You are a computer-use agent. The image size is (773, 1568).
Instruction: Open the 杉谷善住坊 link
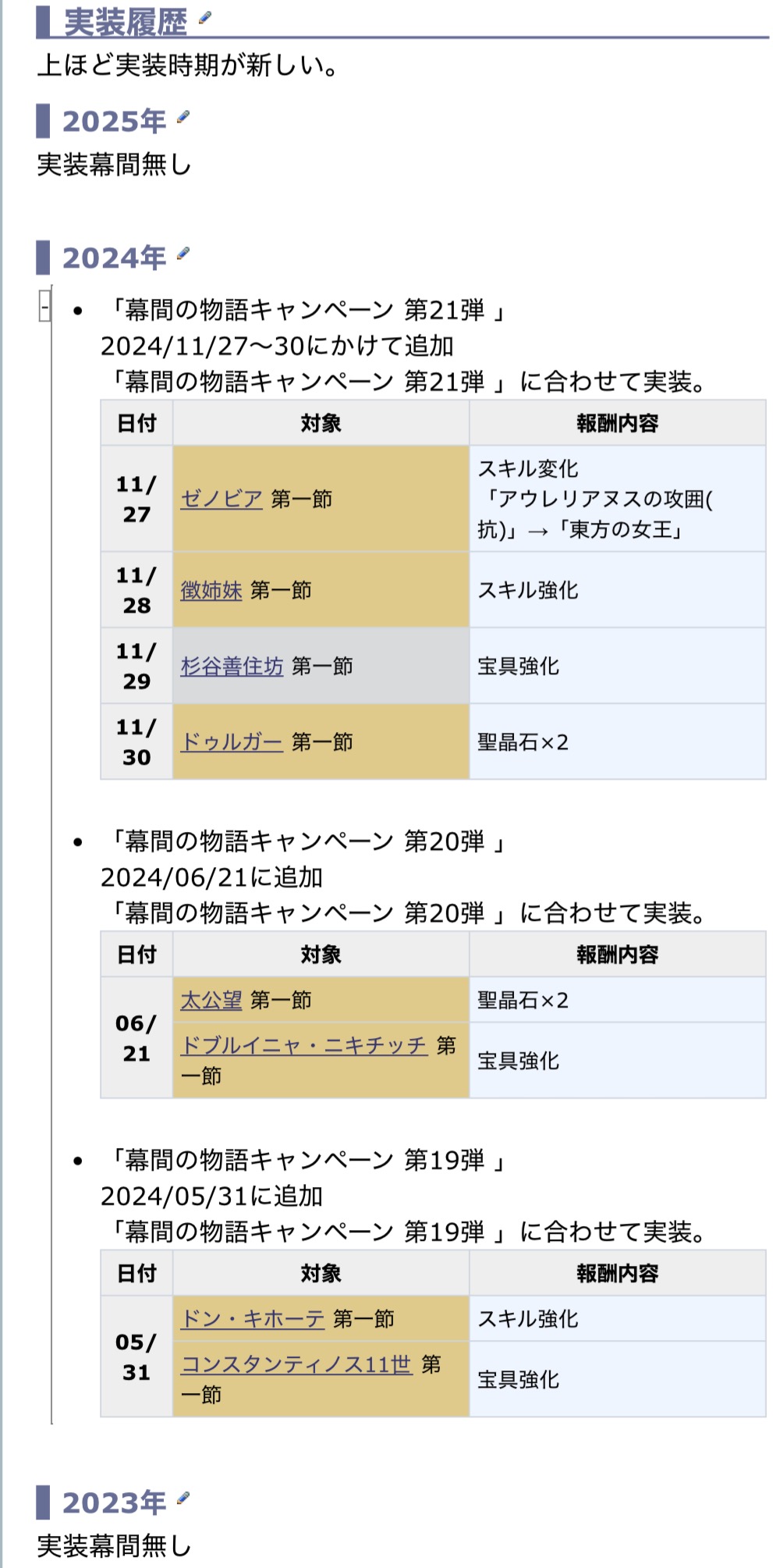coord(232,666)
